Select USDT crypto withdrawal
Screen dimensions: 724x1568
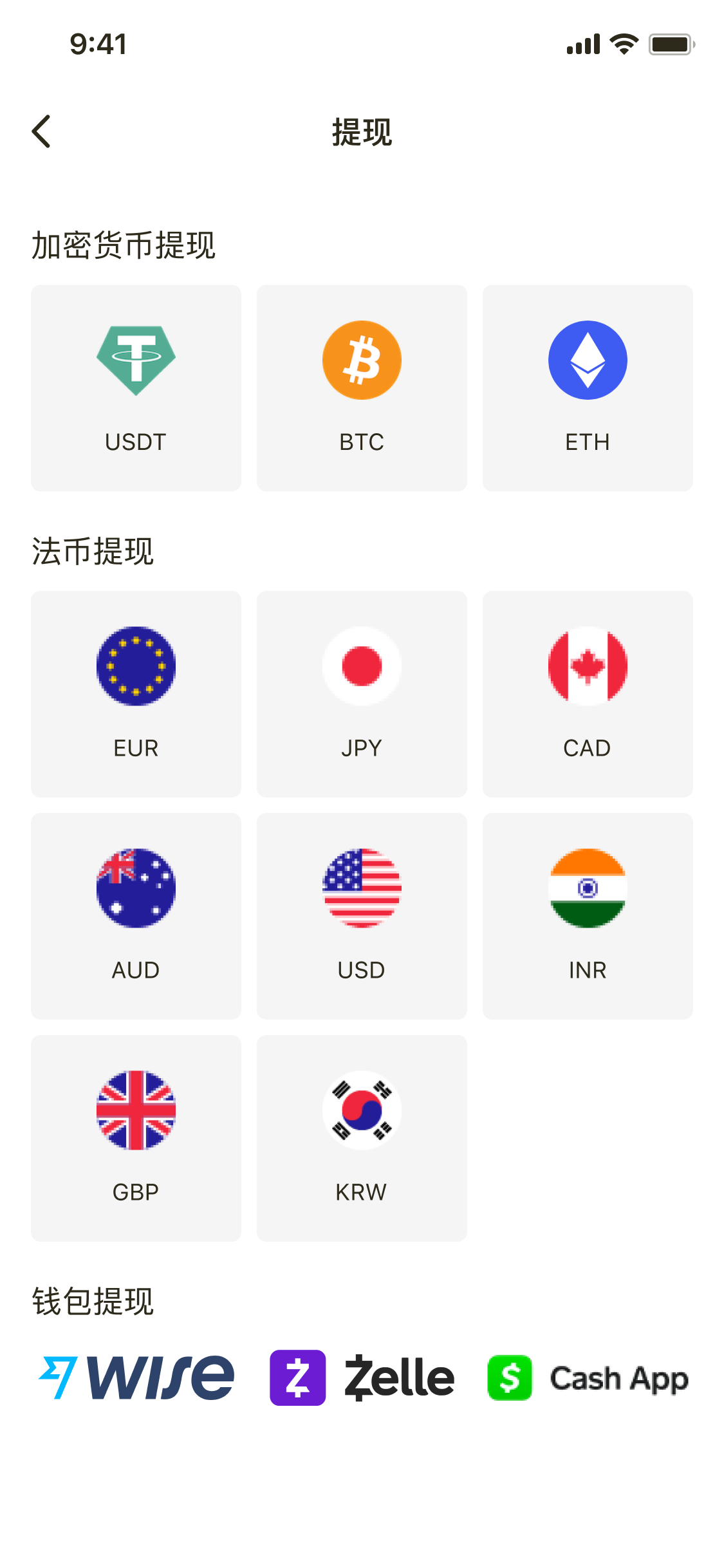[x=136, y=388]
